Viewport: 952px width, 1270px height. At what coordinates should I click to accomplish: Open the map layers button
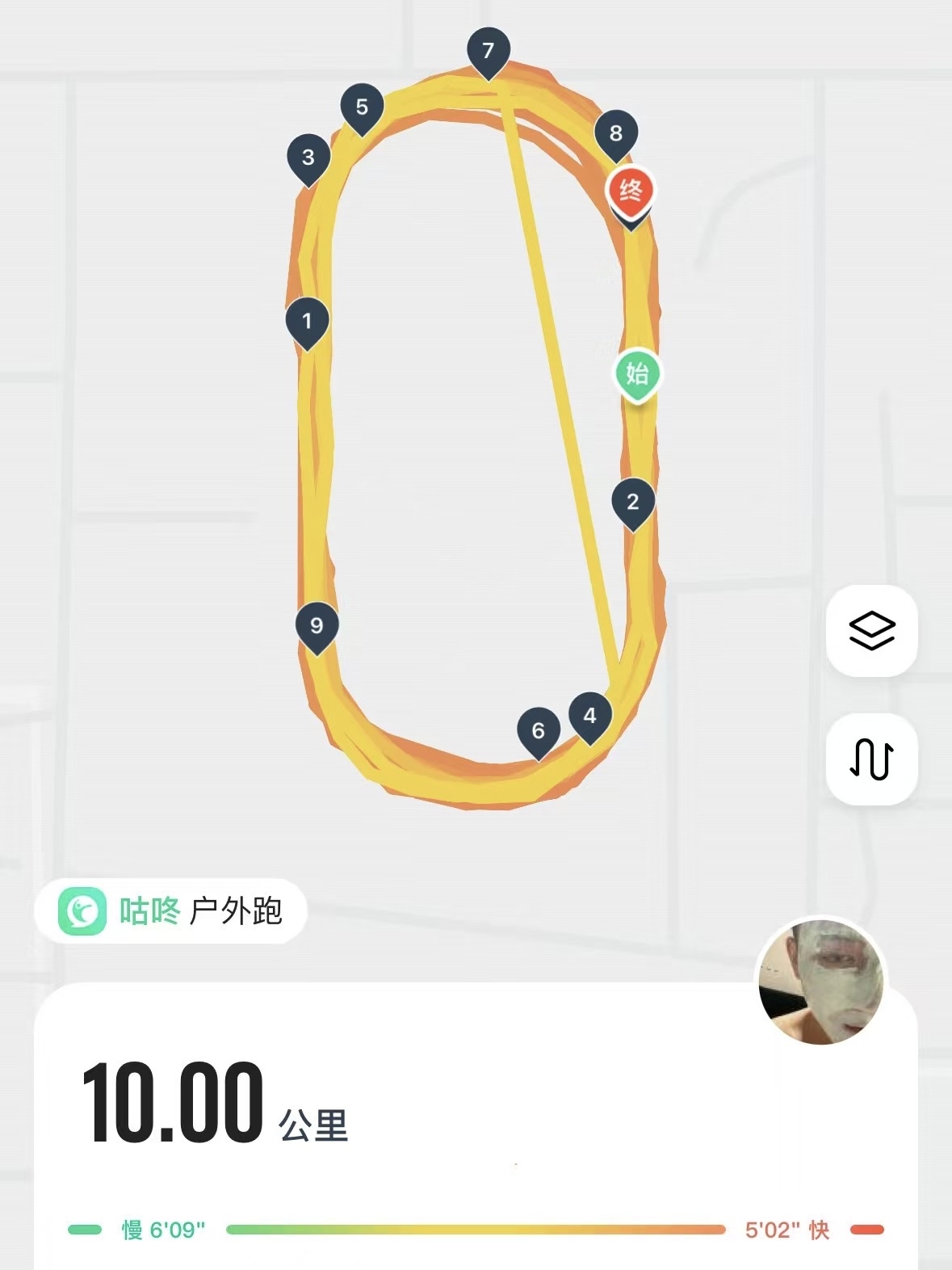coord(871,630)
